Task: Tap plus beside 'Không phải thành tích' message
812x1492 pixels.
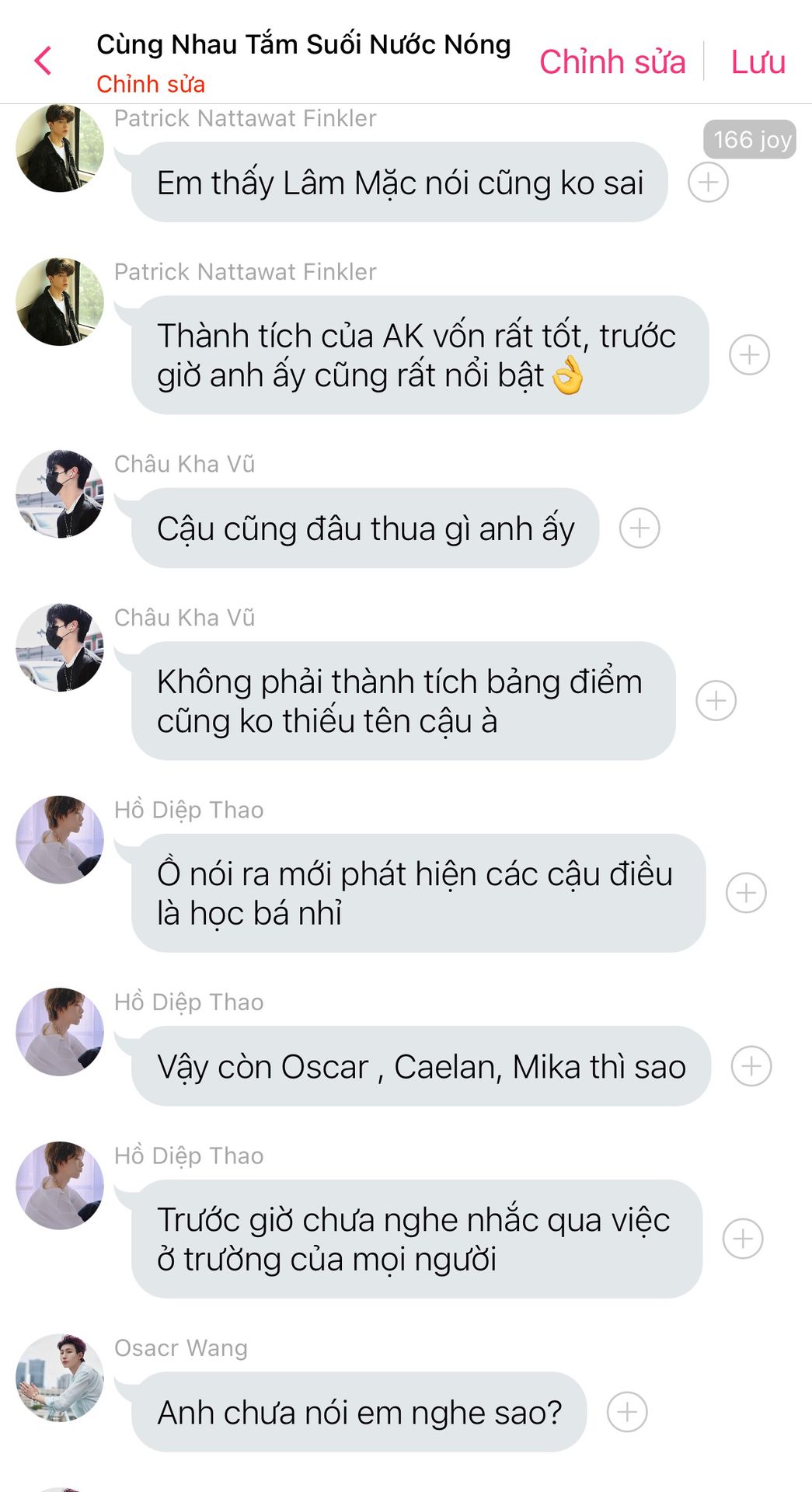Action: [x=716, y=701]
